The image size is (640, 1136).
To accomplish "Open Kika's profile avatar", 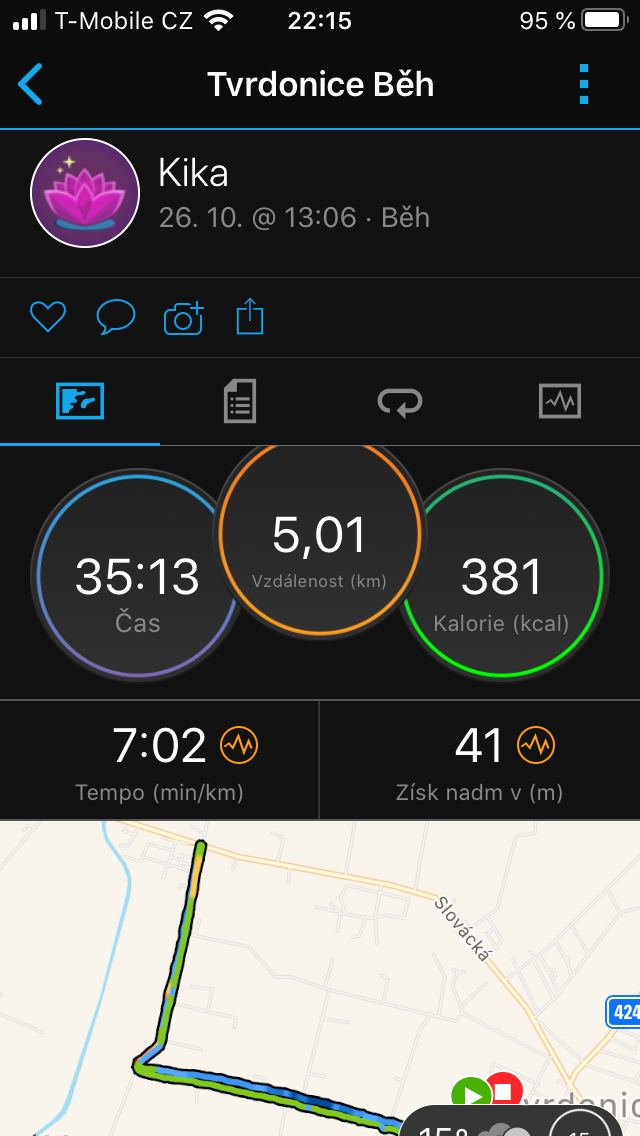I will (x=85, y=193).
